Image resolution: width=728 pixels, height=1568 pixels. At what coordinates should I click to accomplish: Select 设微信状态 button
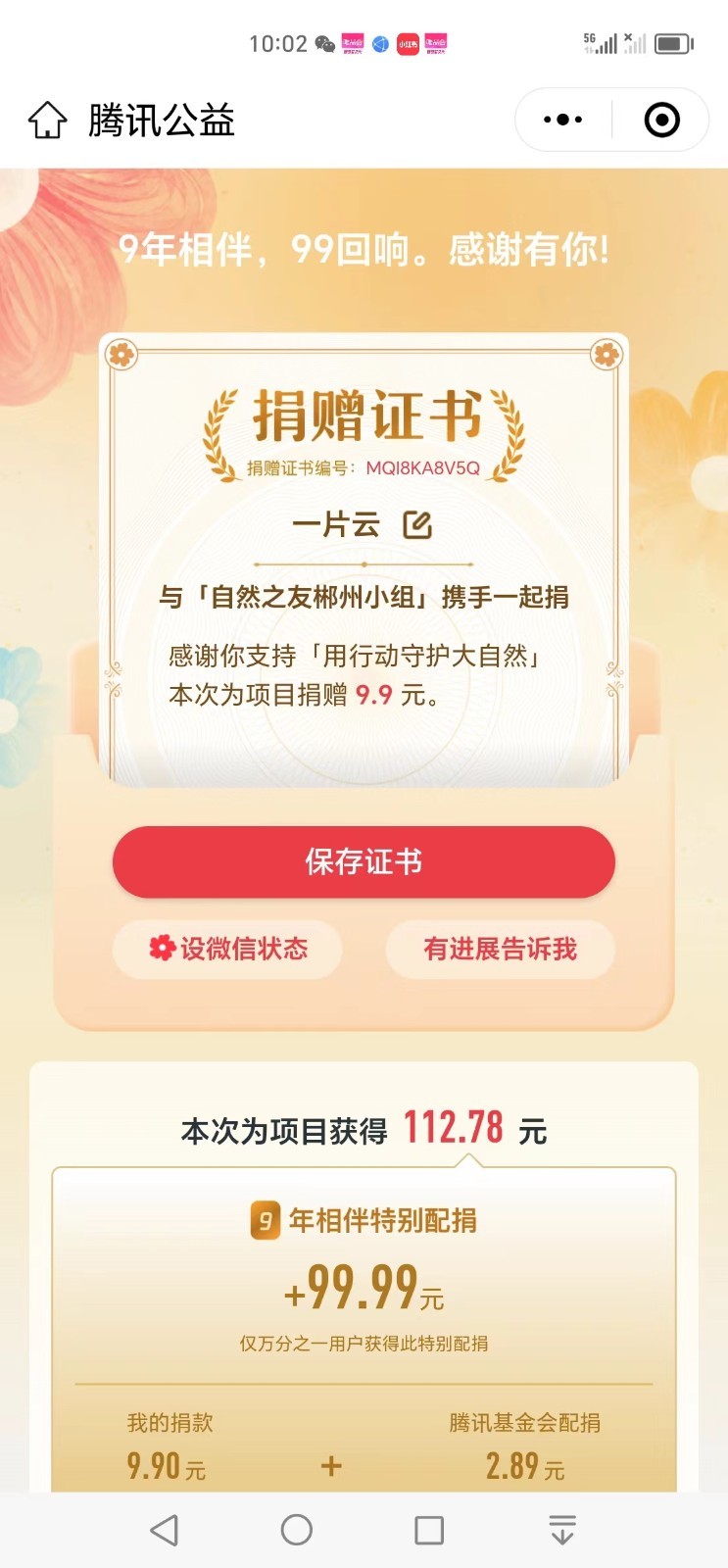(x=227, y=949)
